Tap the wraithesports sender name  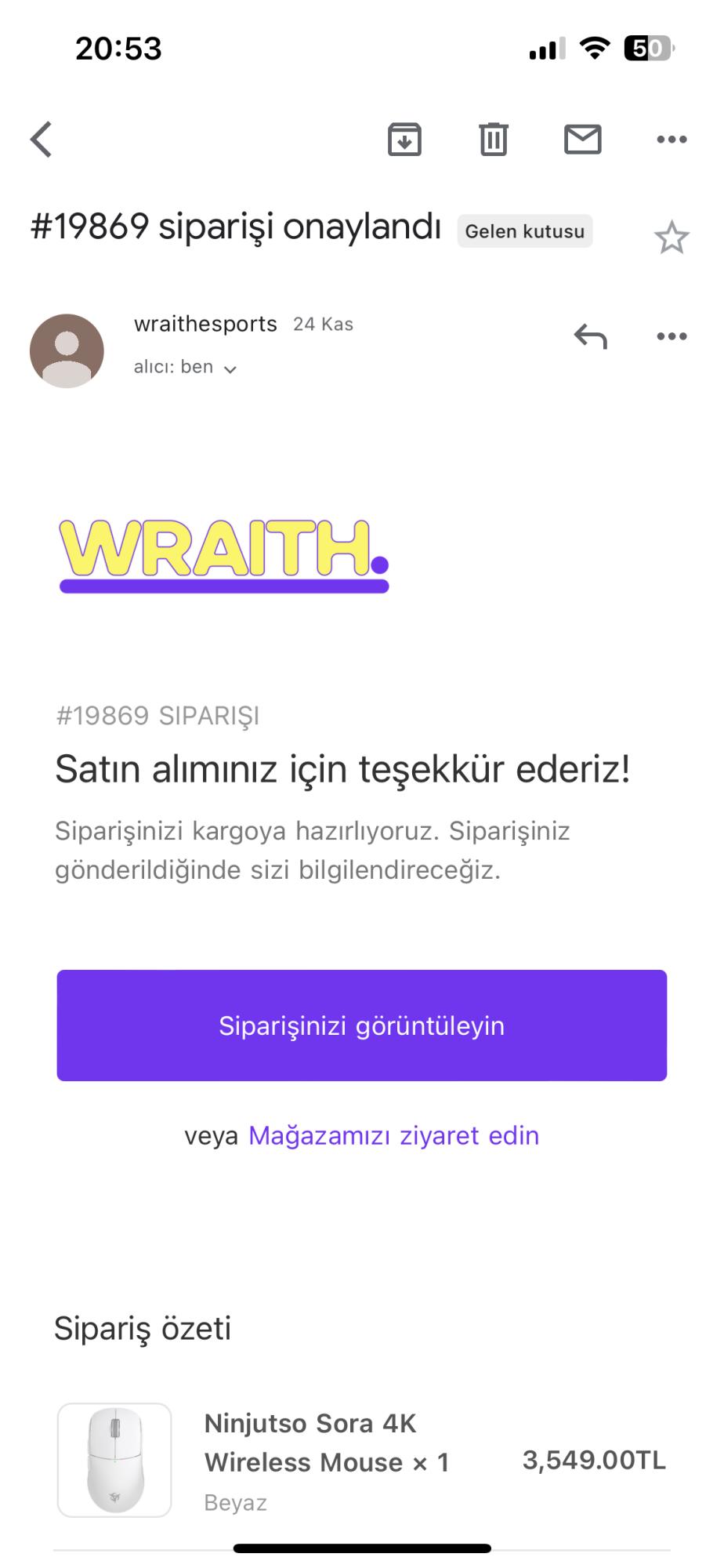205,323
